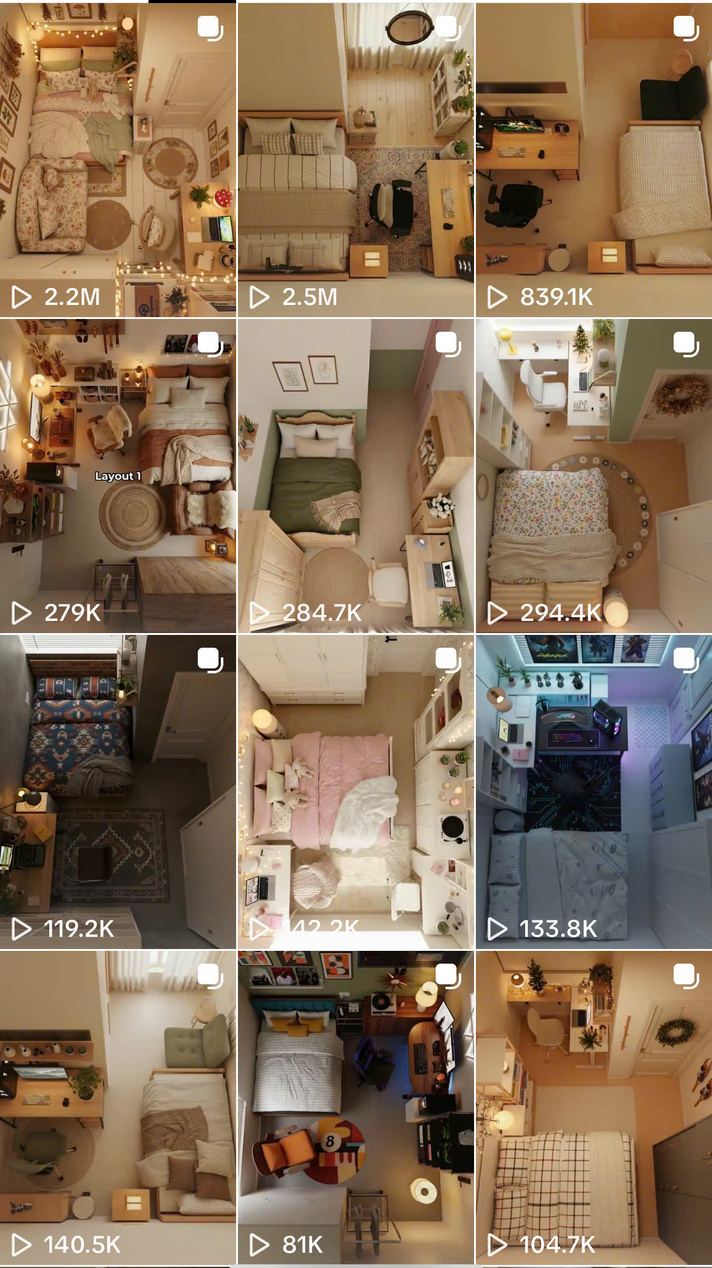Screen dimensions: 712x1268
Task: Select the video with 104.7K views
Action: pos(594,1108)
